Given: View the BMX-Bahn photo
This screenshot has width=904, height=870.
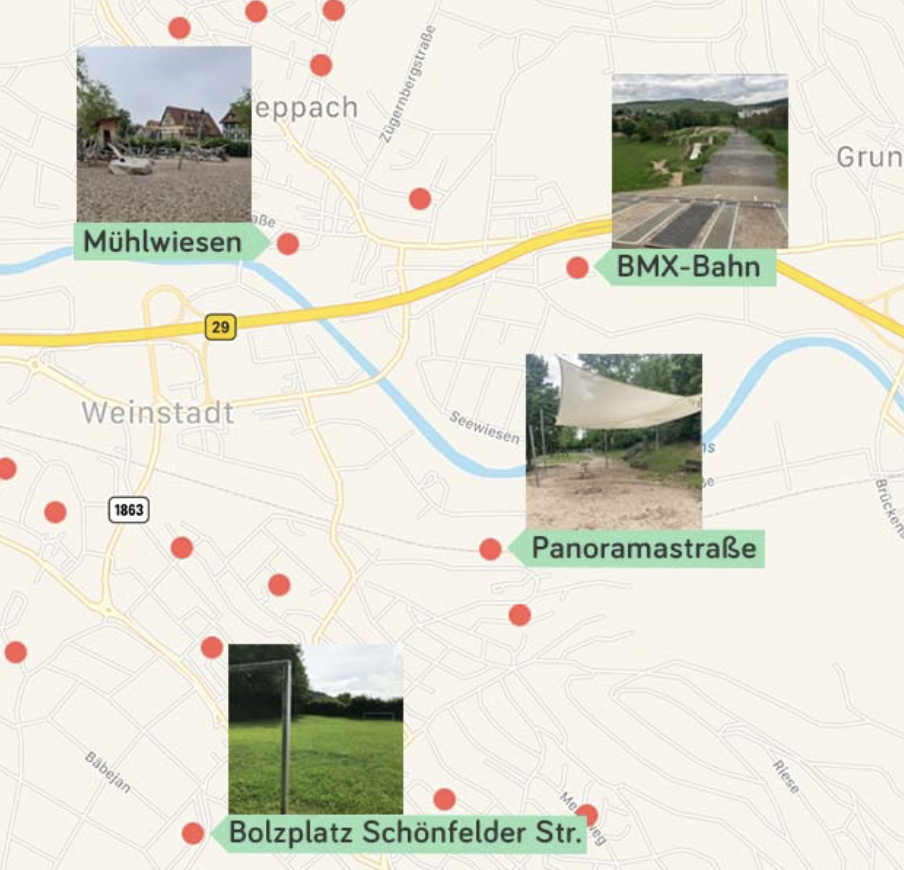Looking at the screenshot, I should click(699, 160).
